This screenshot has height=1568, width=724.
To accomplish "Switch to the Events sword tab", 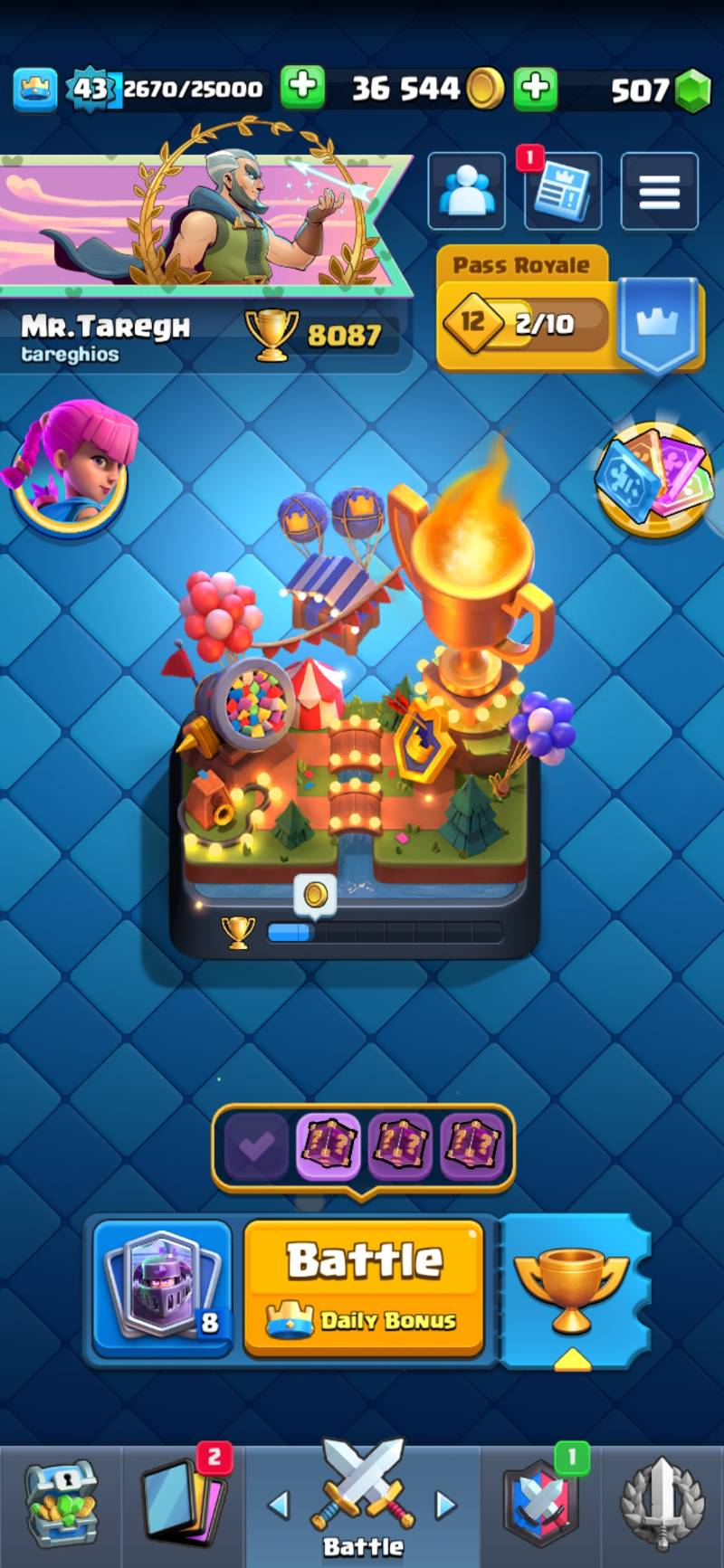I will click(662, 1504).
